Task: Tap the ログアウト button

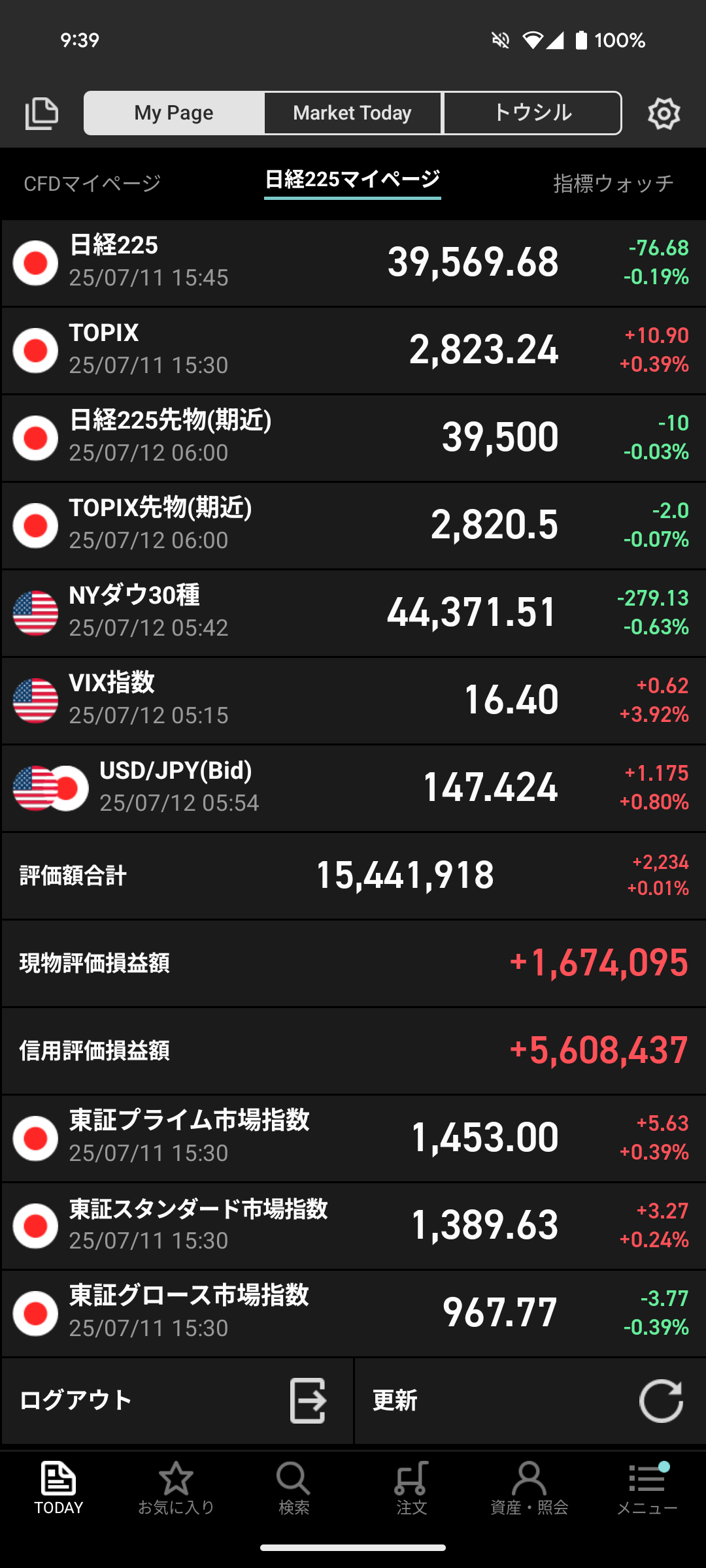Action: [x=176, y=1401]
